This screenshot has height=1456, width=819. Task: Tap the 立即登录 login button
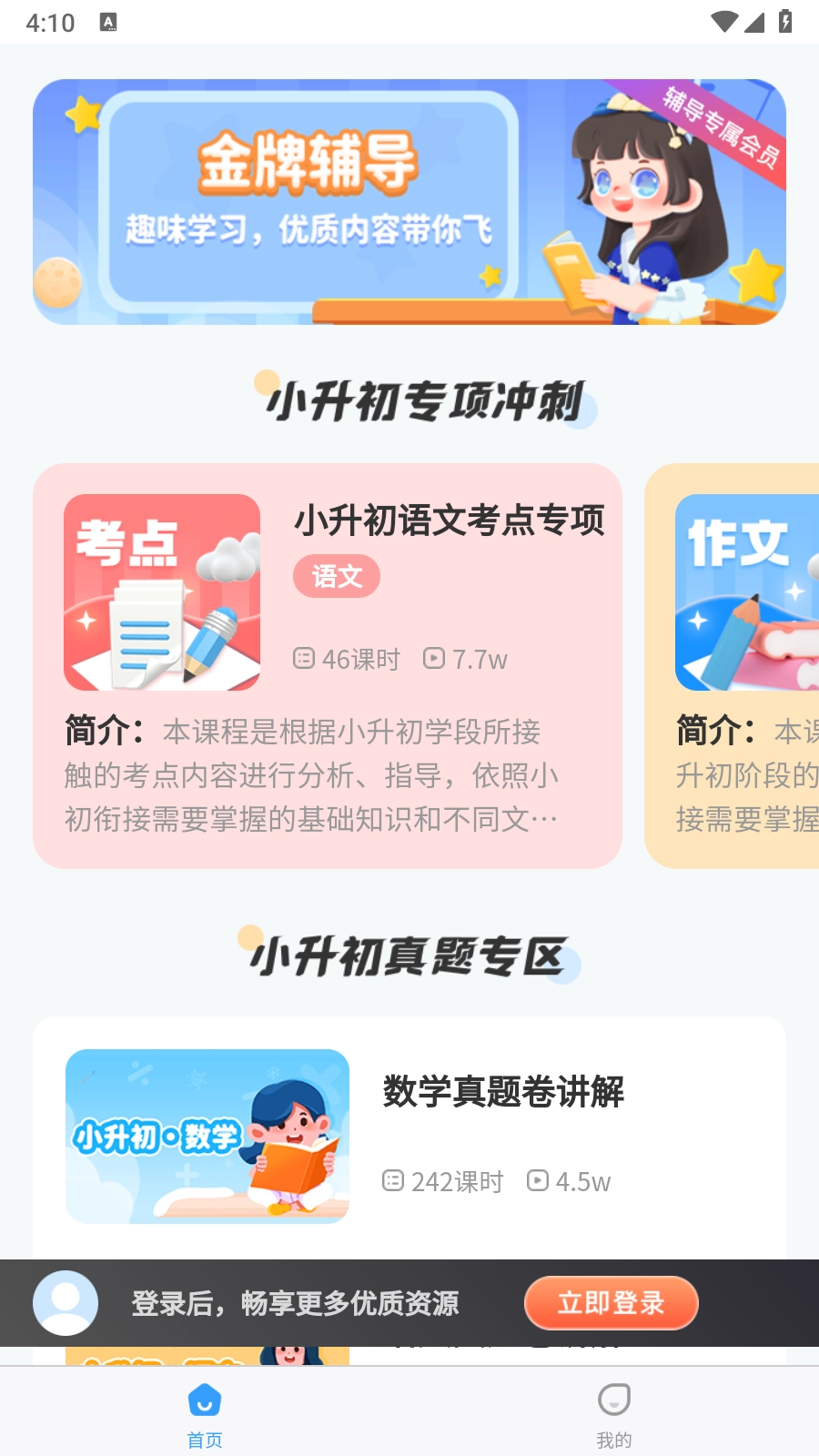(611, 1303)
